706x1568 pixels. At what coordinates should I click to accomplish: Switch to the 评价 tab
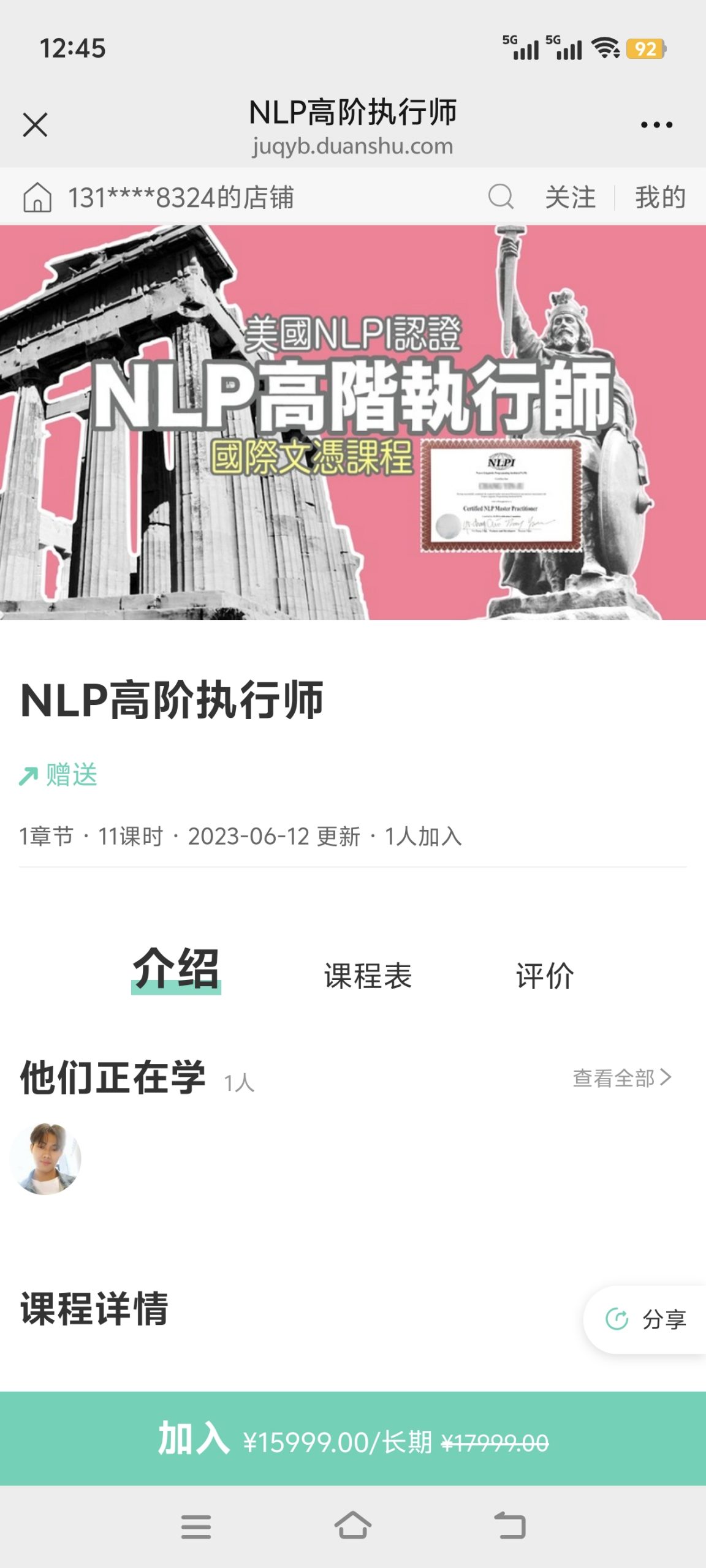point(545,975)
